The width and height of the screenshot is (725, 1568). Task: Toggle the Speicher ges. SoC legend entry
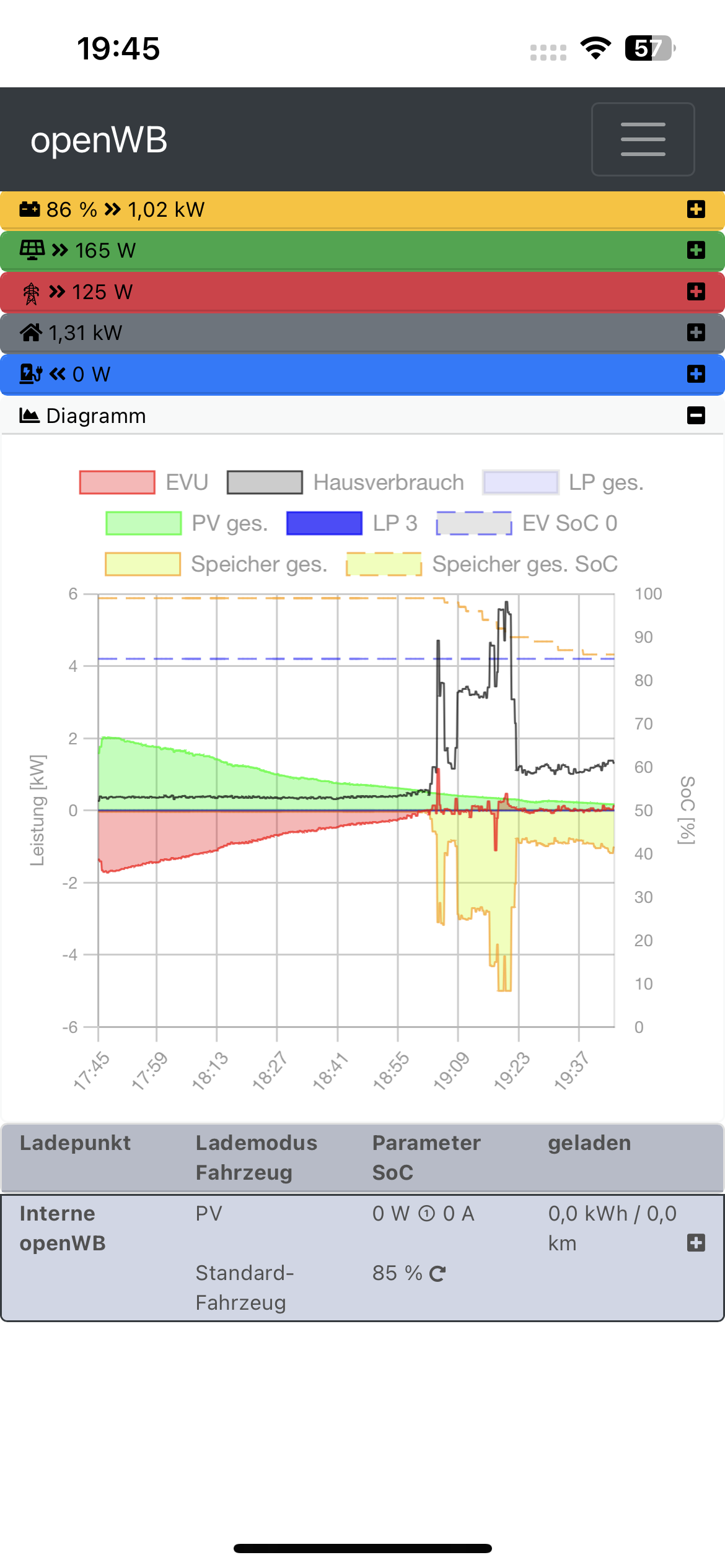pos(482,564)
